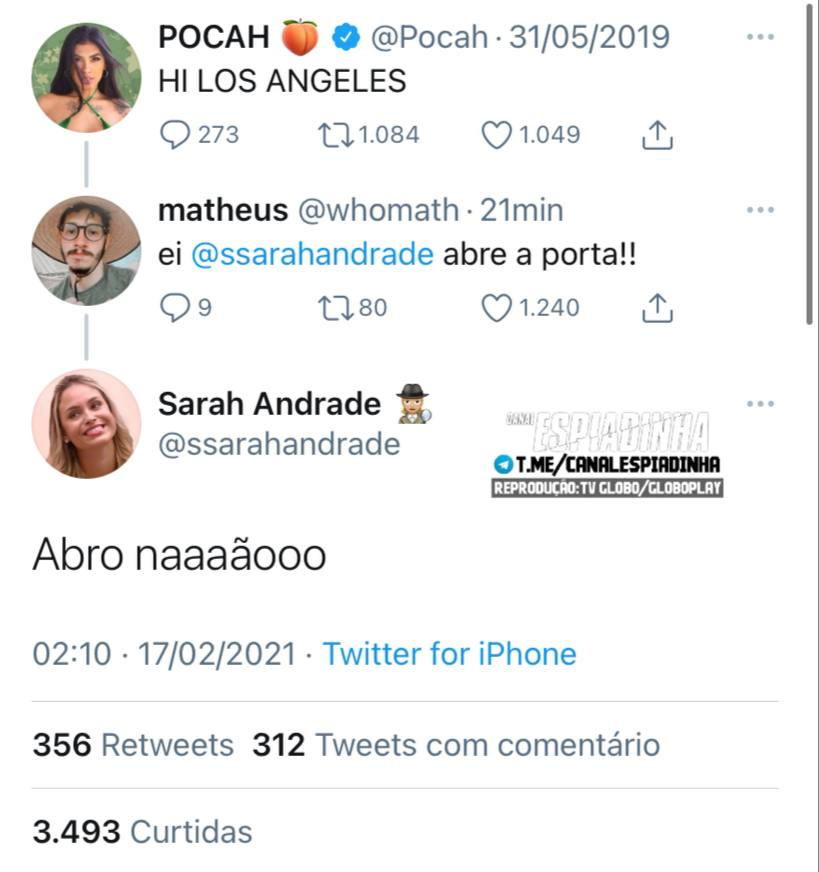The height and width of the screenshot is (872, 819).
Task: View 312 Tweets com comentário
Action: point(456,745)
